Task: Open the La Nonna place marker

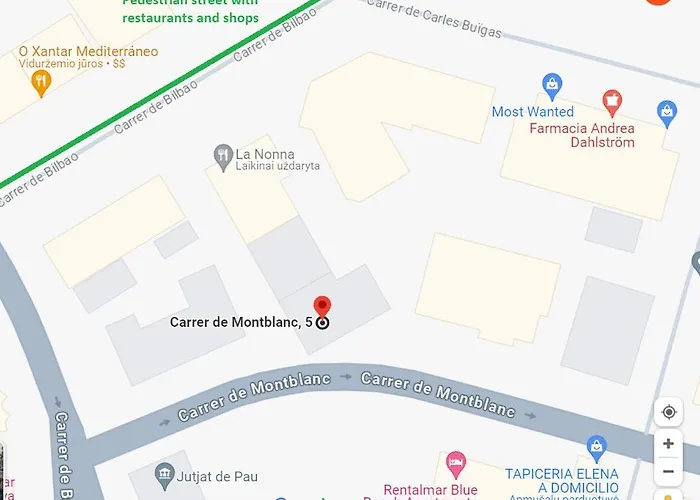Action: 223,155
